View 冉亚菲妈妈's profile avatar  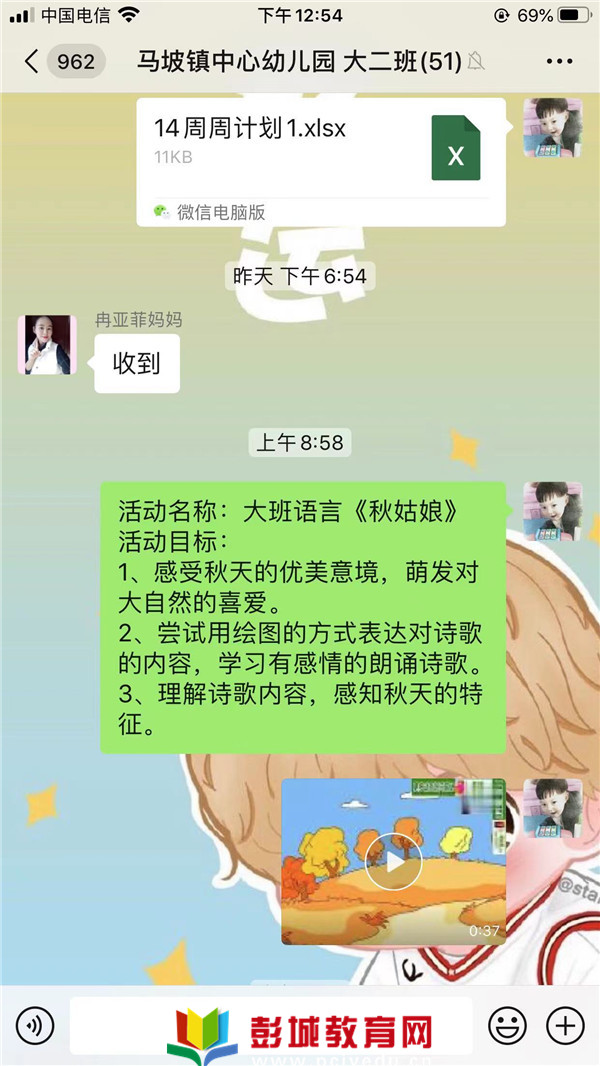pyautogui.click(x=47, y=345)
